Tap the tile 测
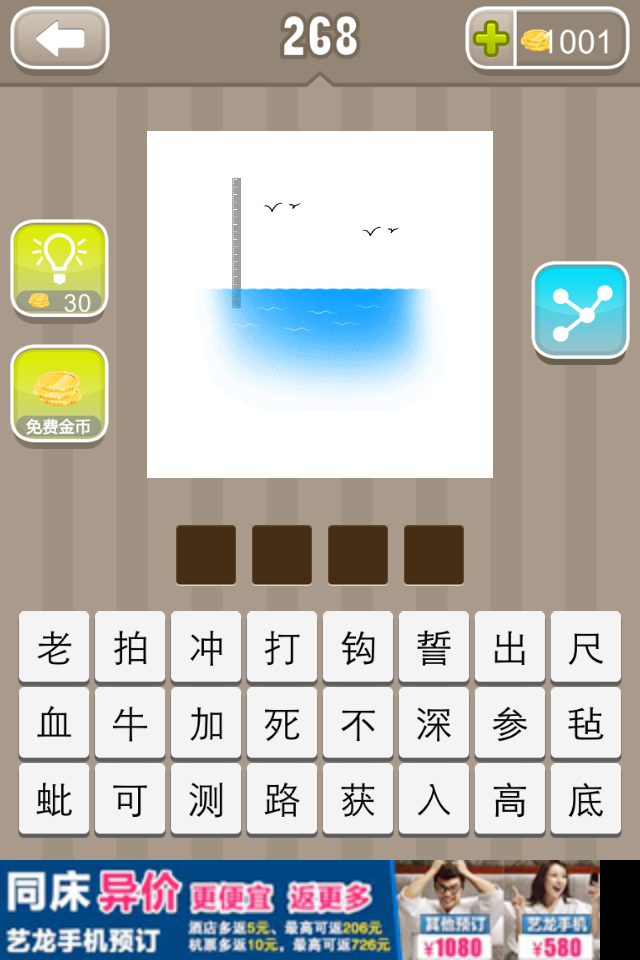 point(206,799)
